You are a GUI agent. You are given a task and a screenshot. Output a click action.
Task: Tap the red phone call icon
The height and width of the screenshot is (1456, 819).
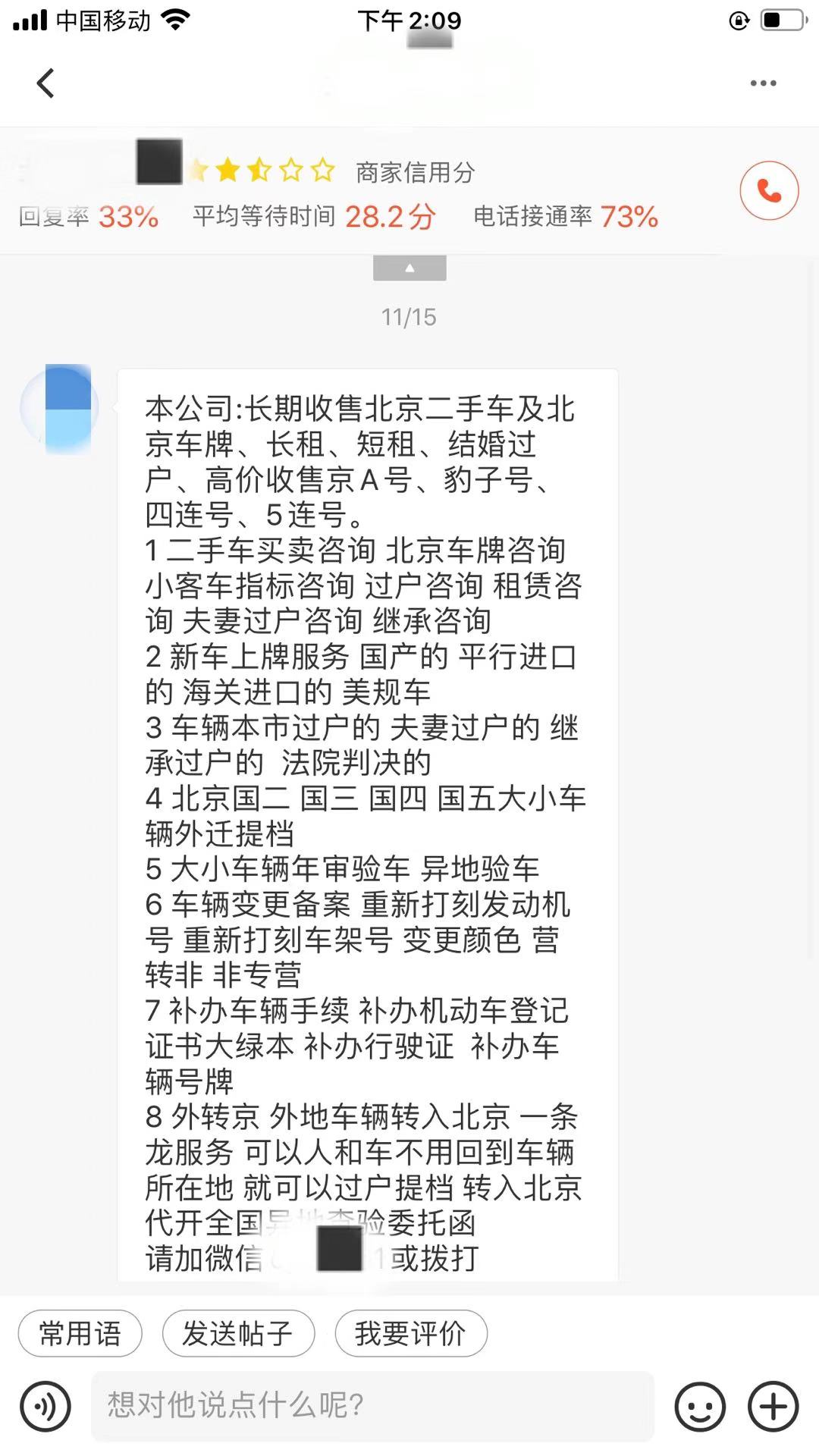pyautogui.click(x=769, y=191)
